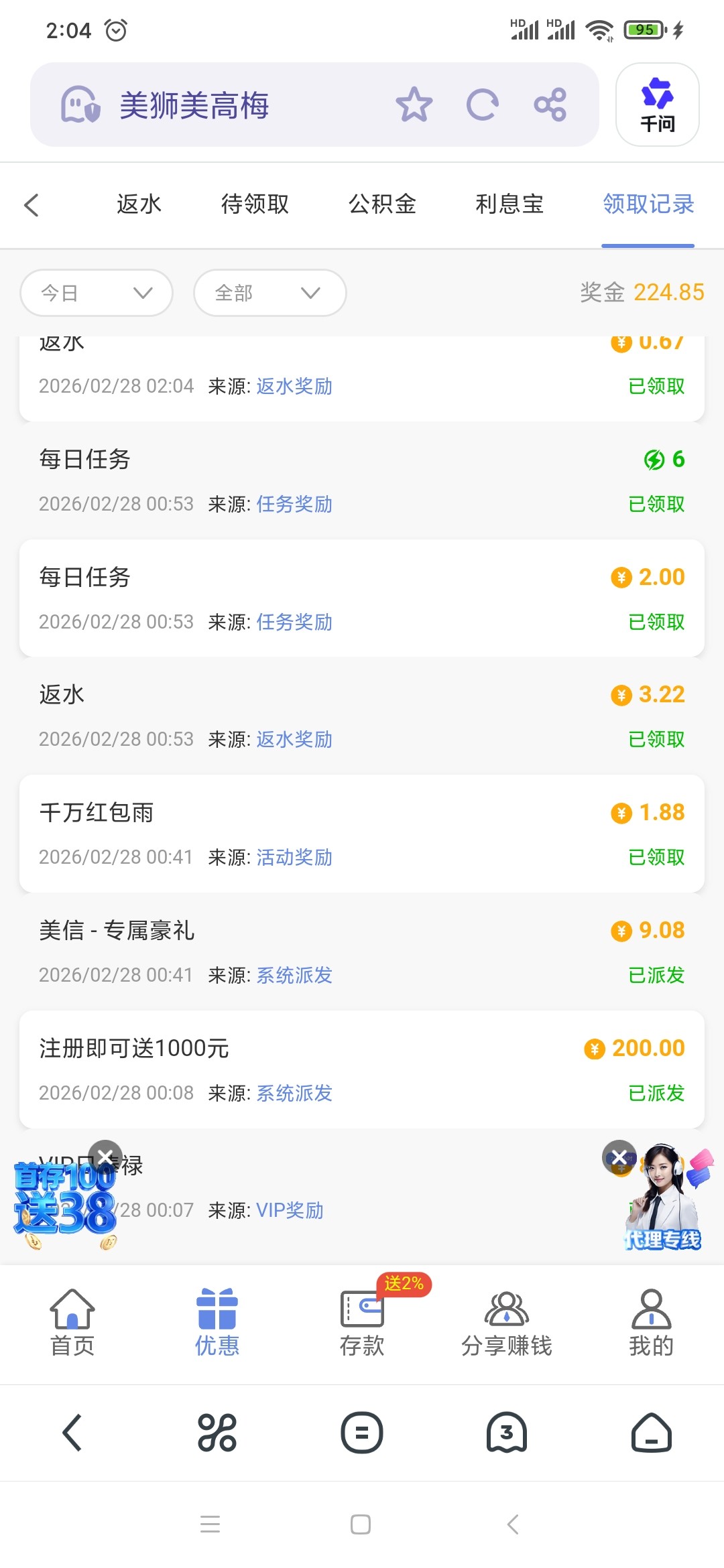Open the 公积金 tab

click(382, 204)
